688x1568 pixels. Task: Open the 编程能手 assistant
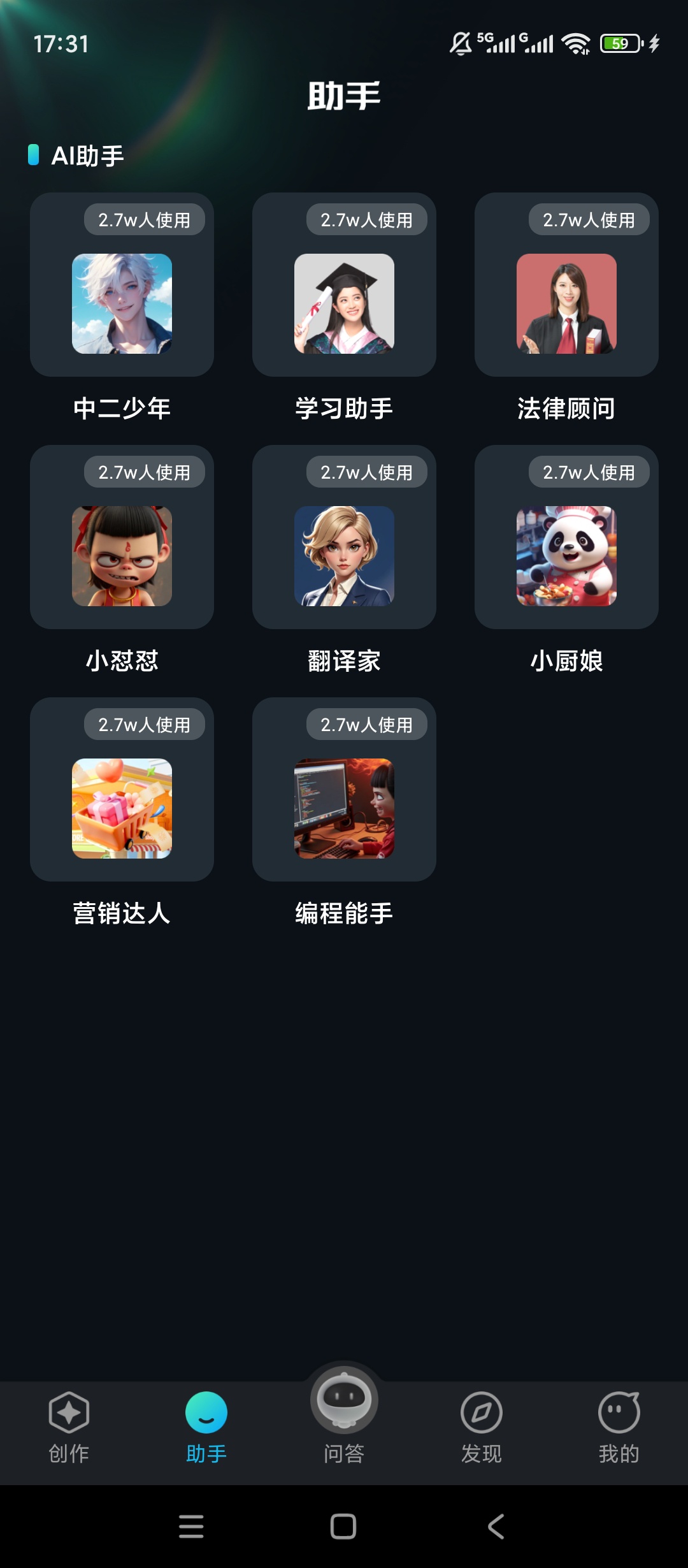tap(344, 808)
